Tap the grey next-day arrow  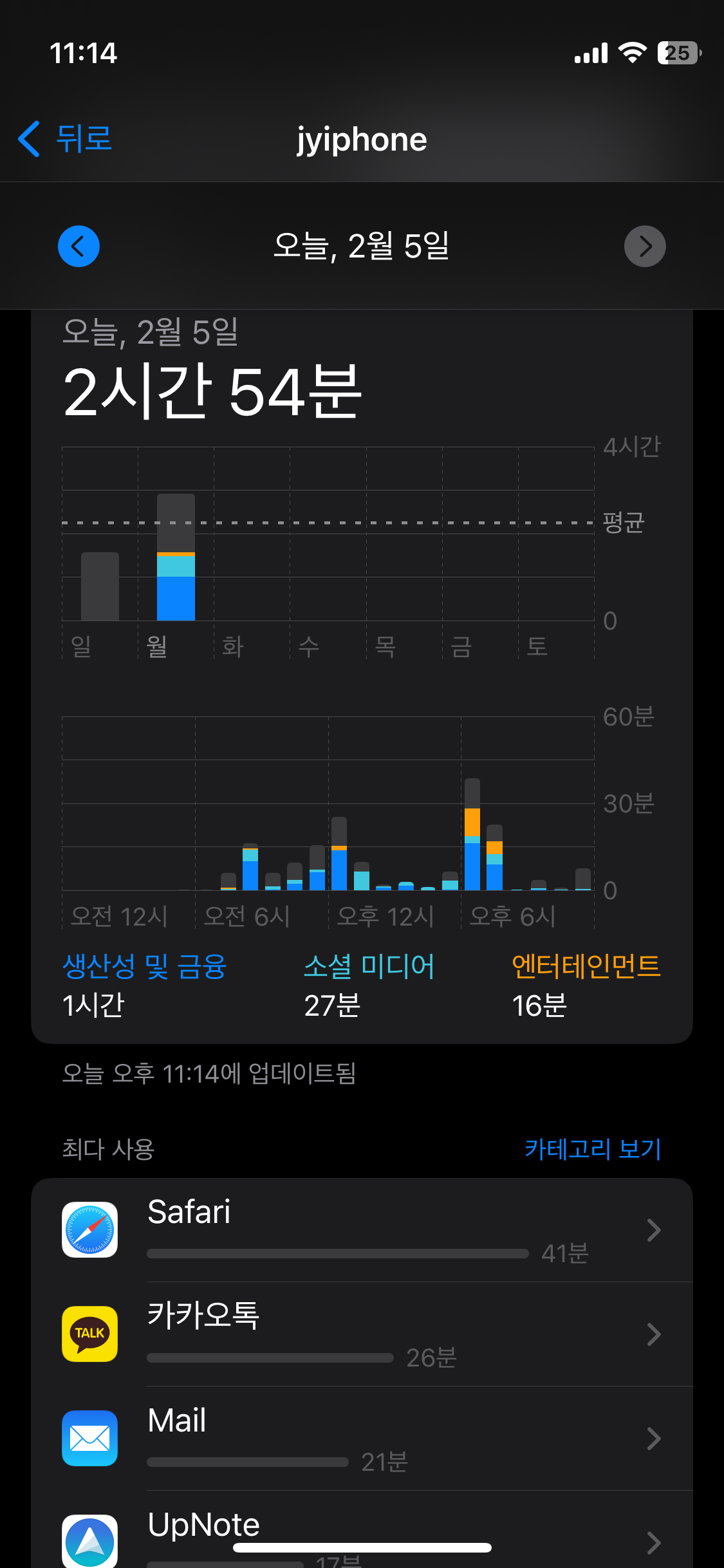point(645,246)
